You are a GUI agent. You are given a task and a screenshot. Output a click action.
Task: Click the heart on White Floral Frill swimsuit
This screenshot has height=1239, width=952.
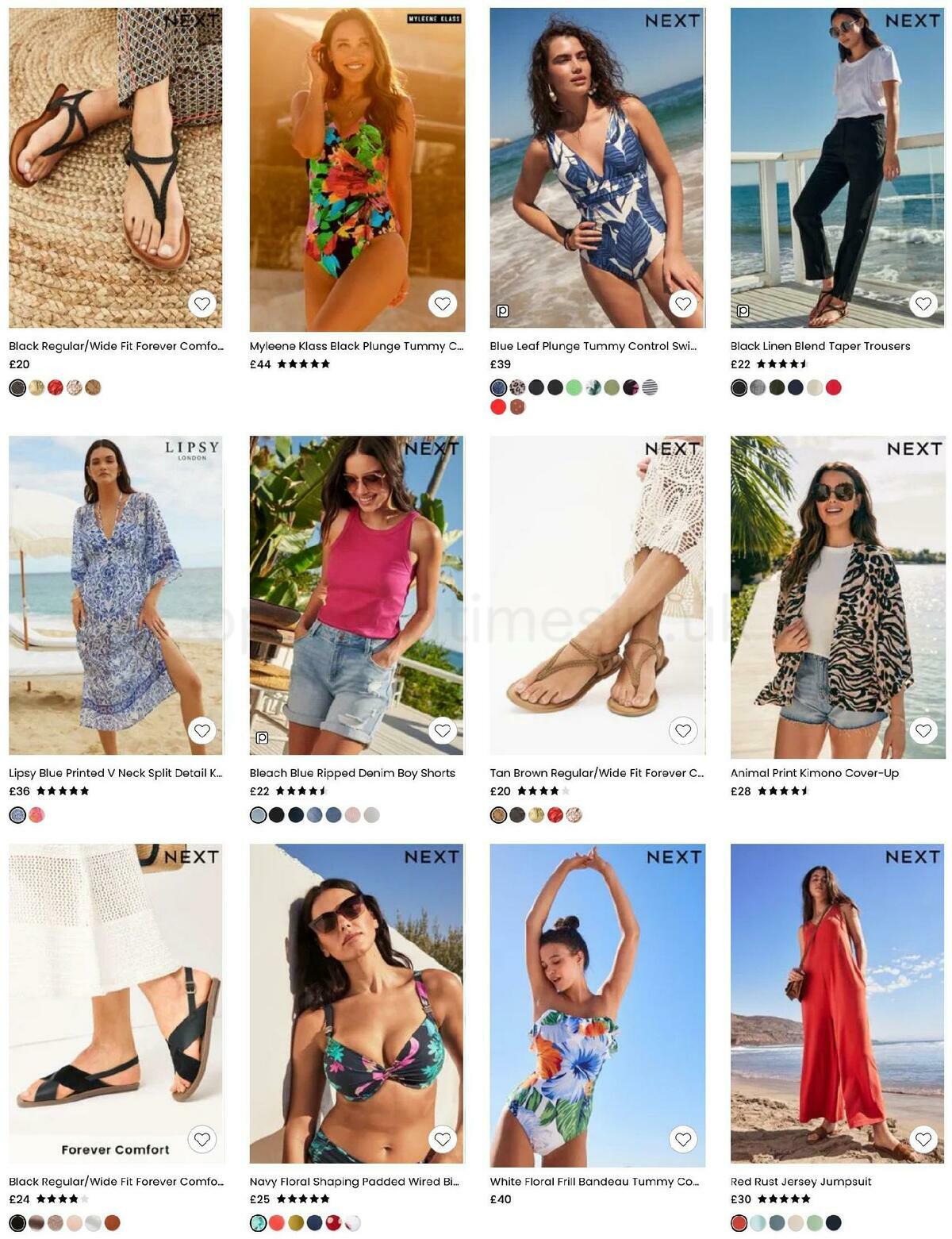[x=682, y=1138]
